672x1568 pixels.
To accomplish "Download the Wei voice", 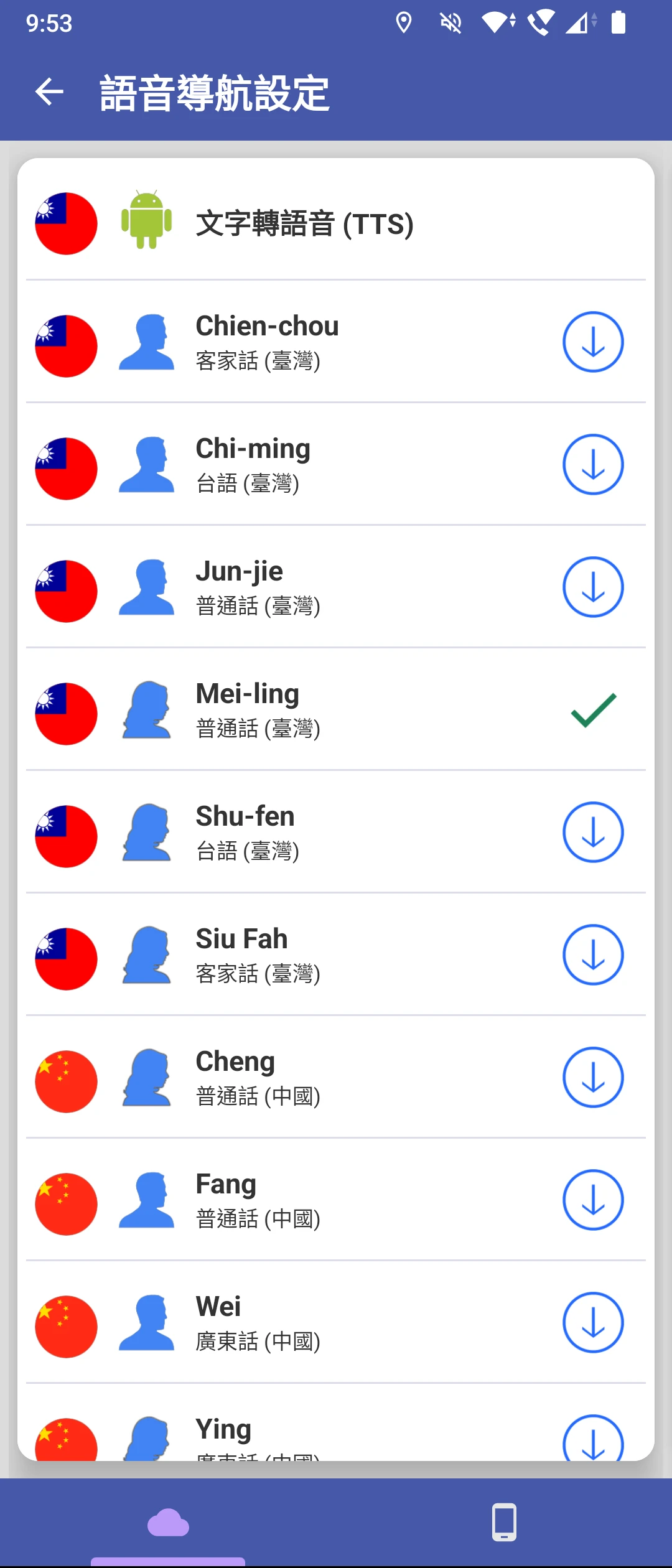I will tap(593, 1323).
